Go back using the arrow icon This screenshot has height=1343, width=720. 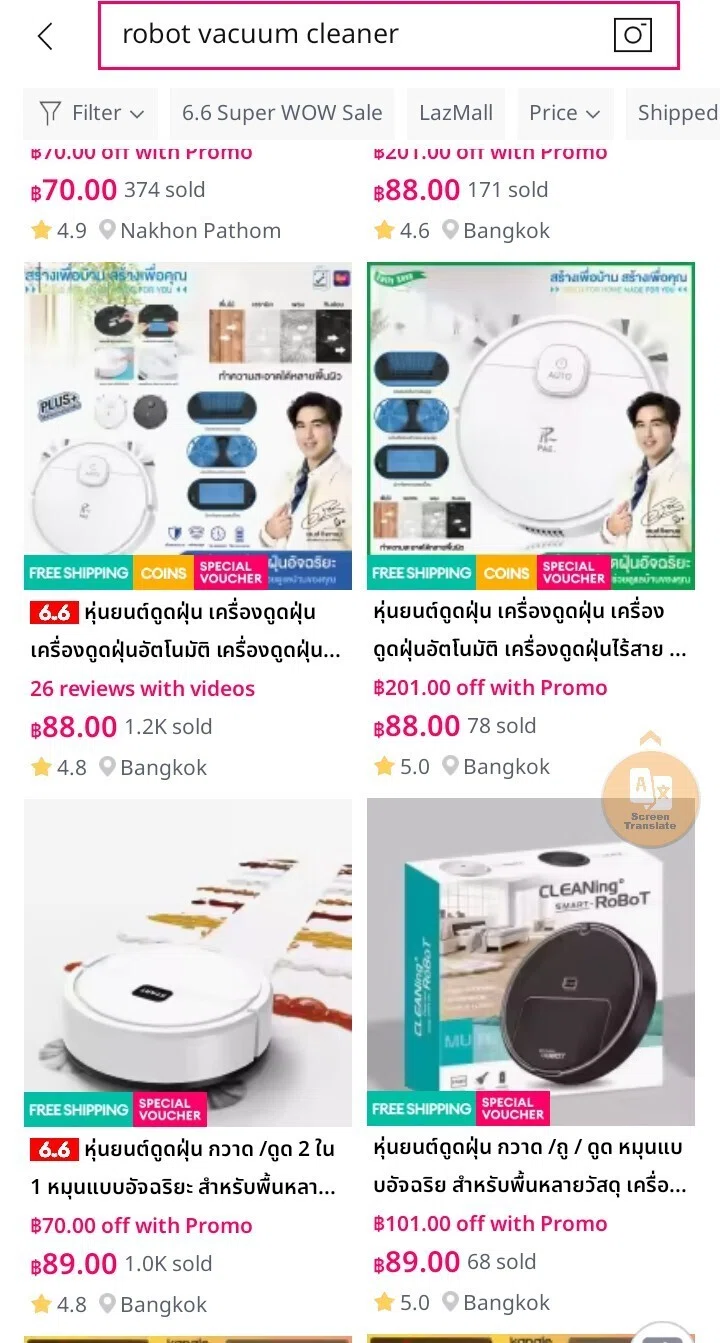[45, 36]
